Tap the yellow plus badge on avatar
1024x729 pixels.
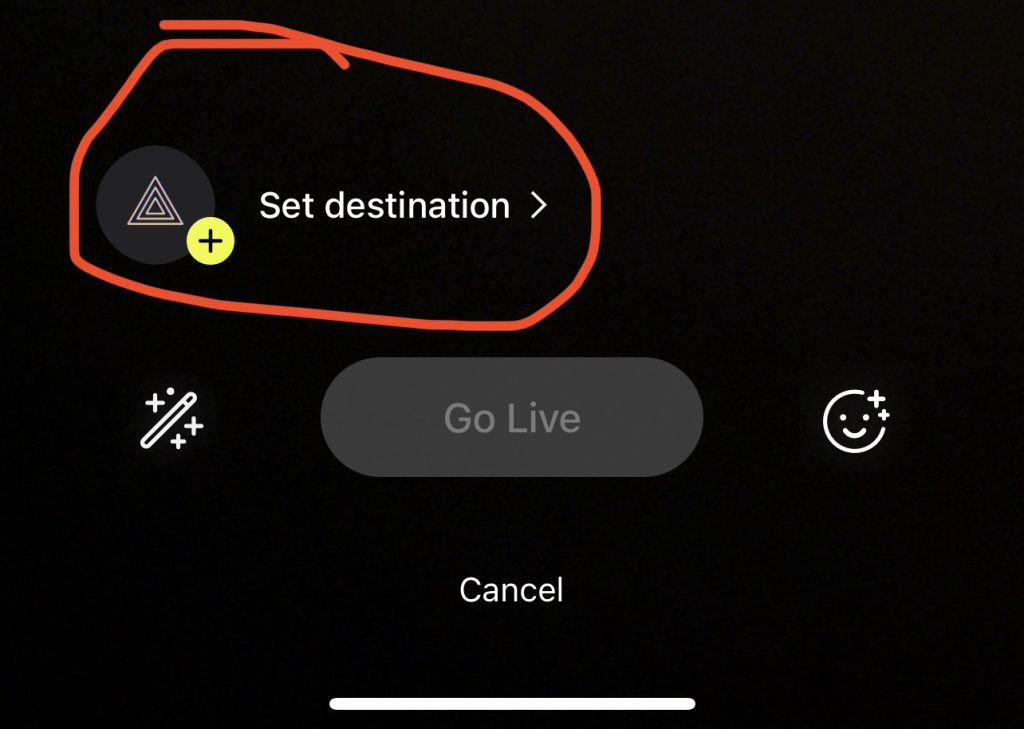pos(211,242)
